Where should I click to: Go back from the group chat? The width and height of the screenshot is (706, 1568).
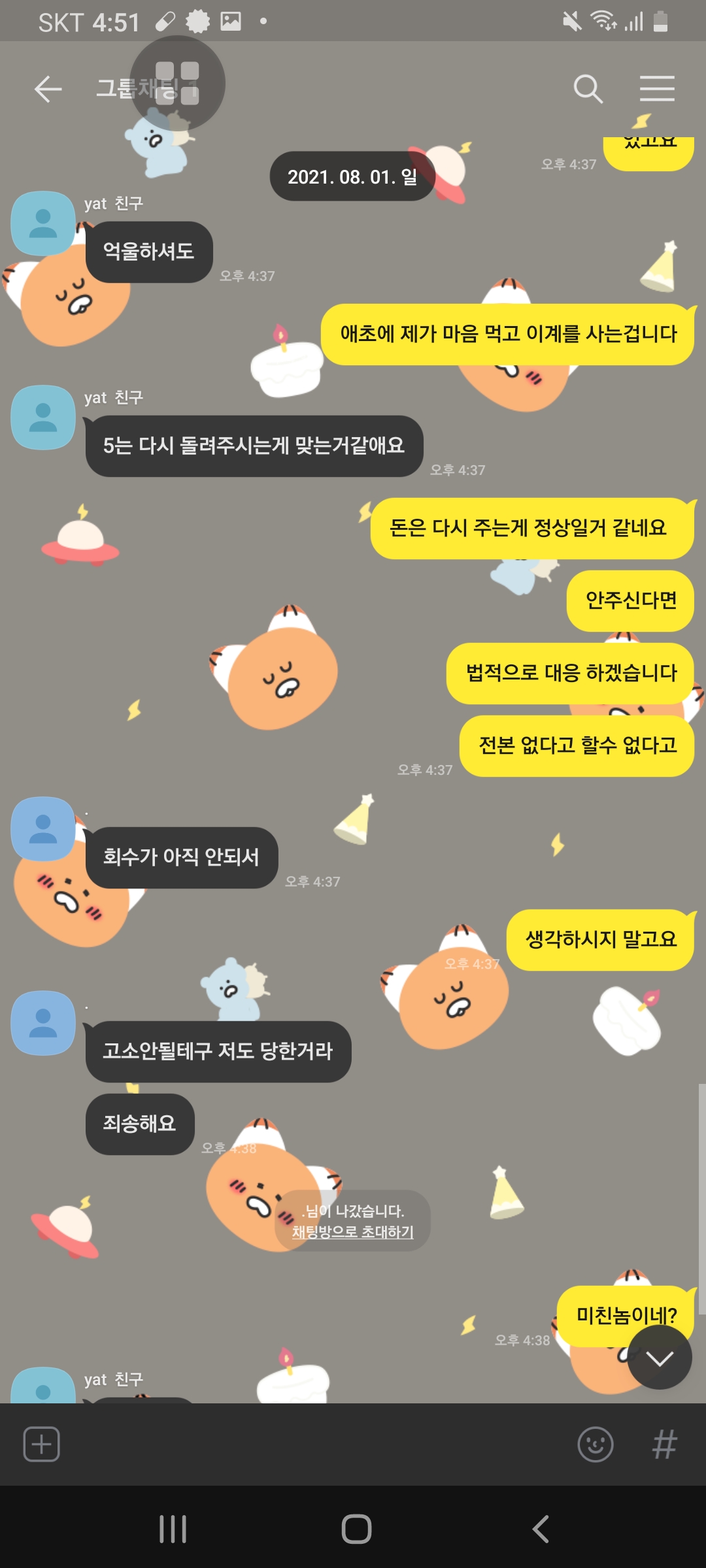click(x=48, y=89)
